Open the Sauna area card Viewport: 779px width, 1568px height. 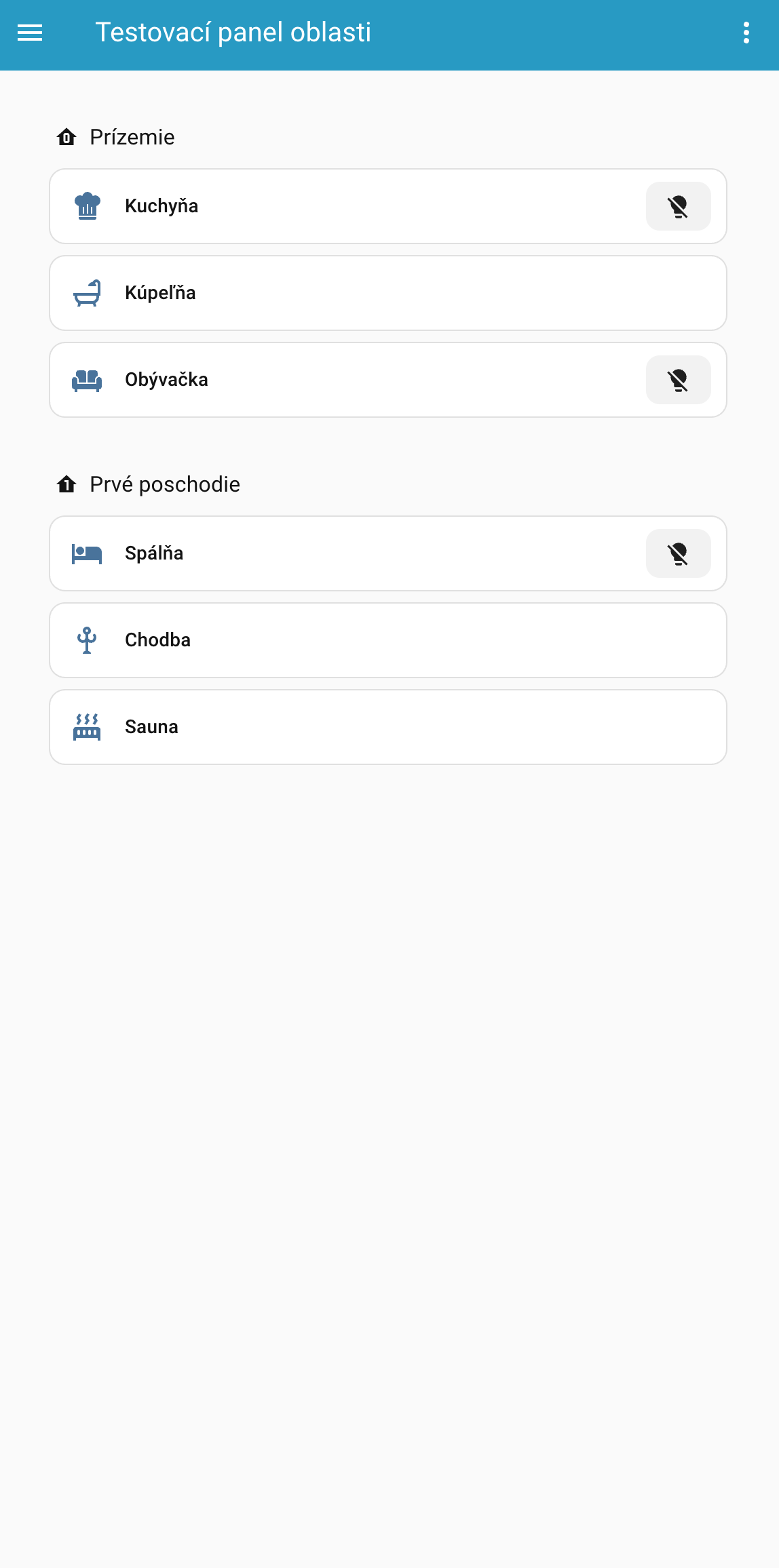pos(388,727)
